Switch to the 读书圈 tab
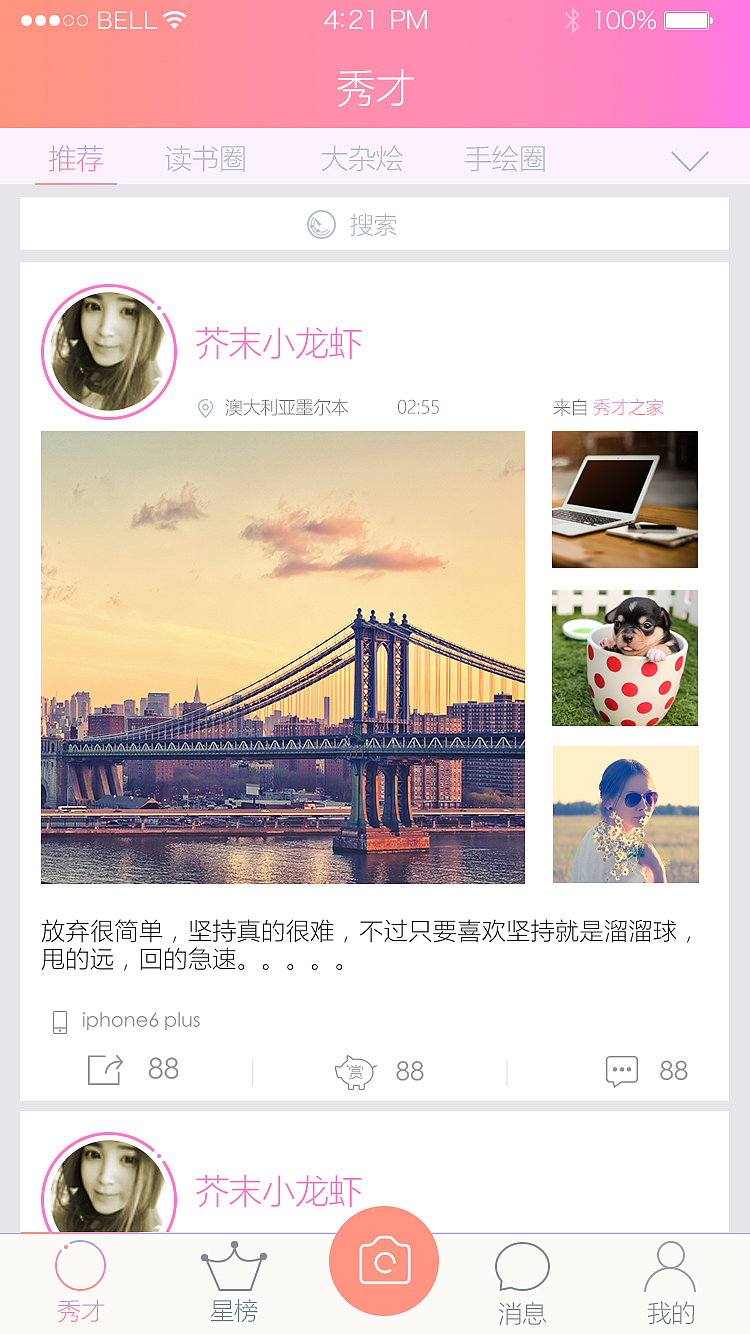Screen dimensions: 750x1334 (x=205, y=159)
